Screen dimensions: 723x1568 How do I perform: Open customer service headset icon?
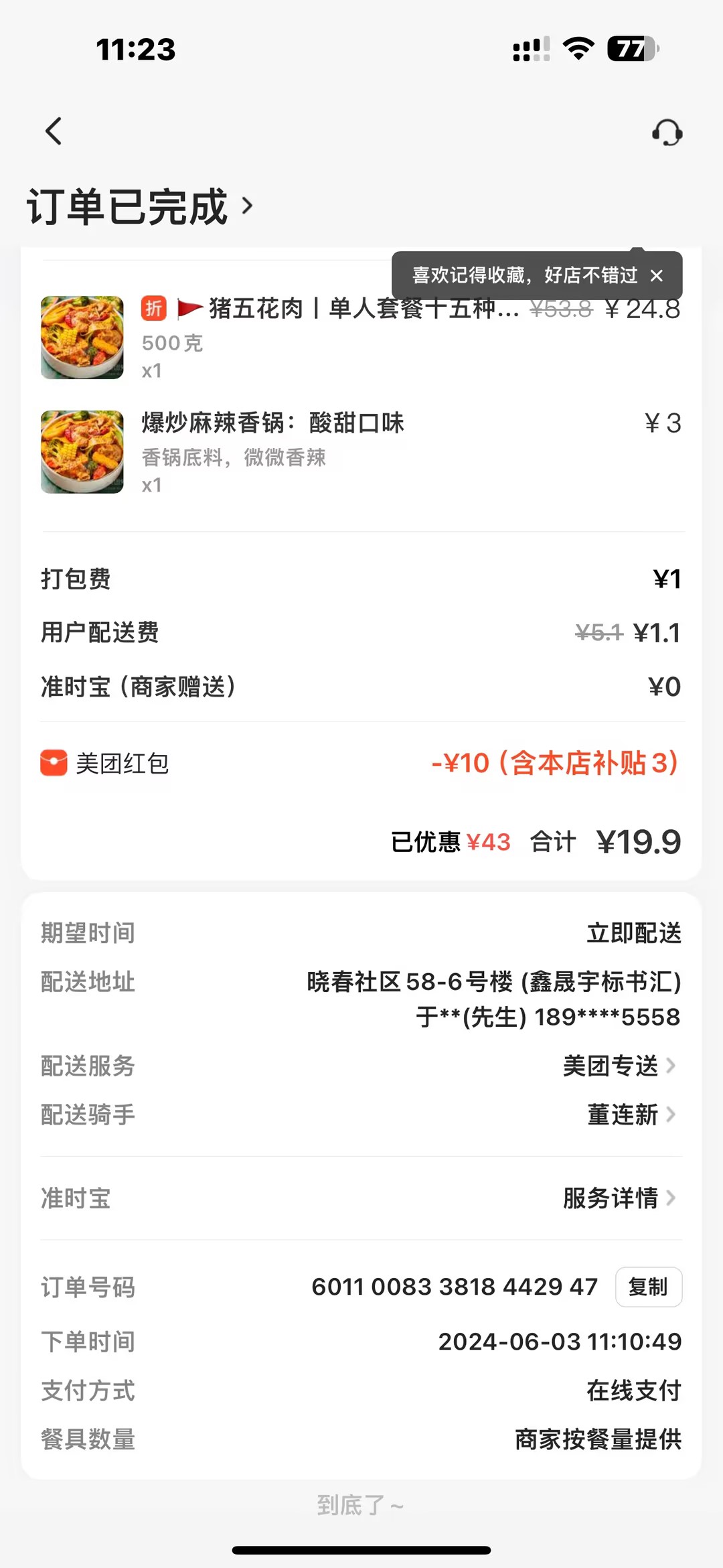tap(667, 133)
